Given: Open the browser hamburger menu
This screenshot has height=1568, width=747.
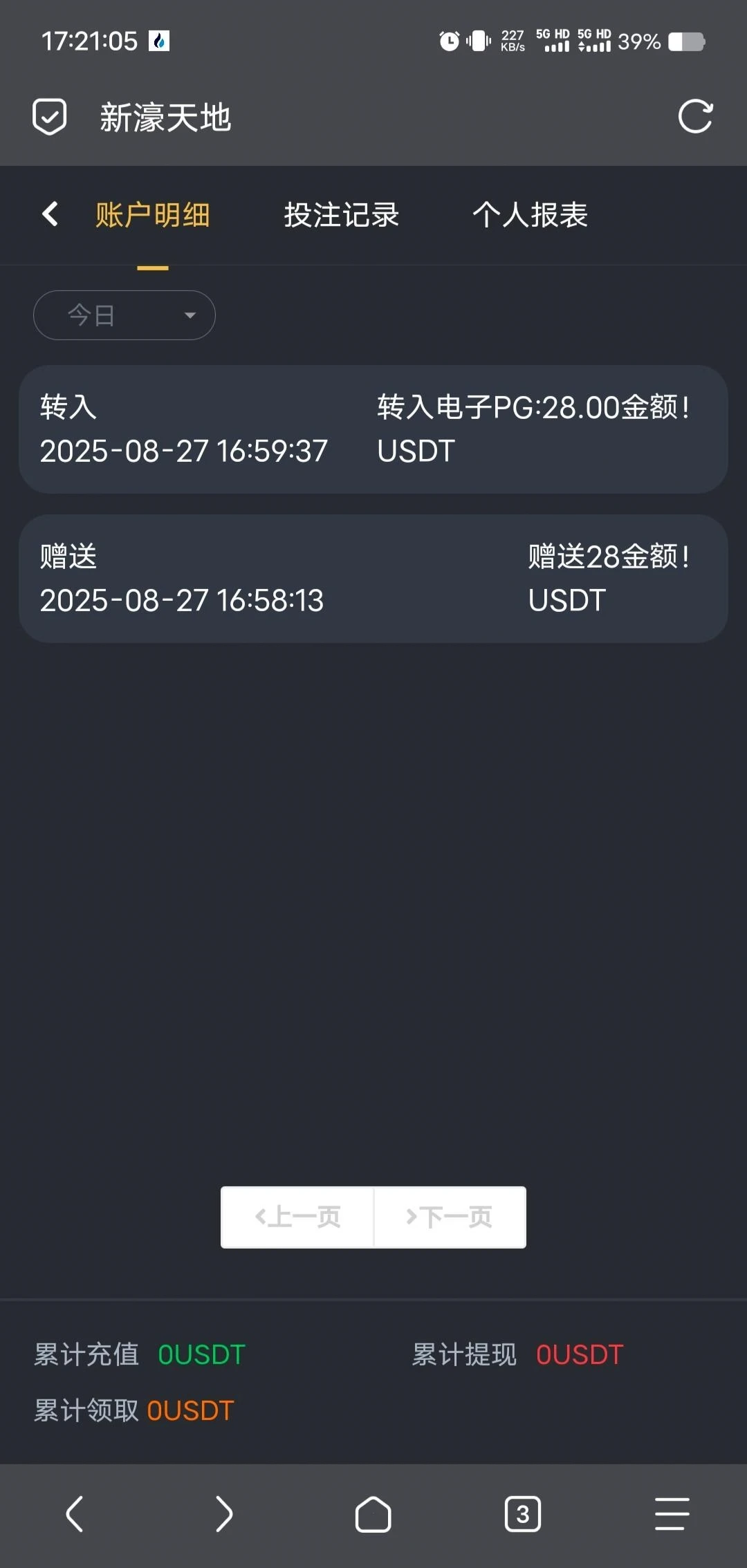Looking at the screenshot, I should (672, 1514).
